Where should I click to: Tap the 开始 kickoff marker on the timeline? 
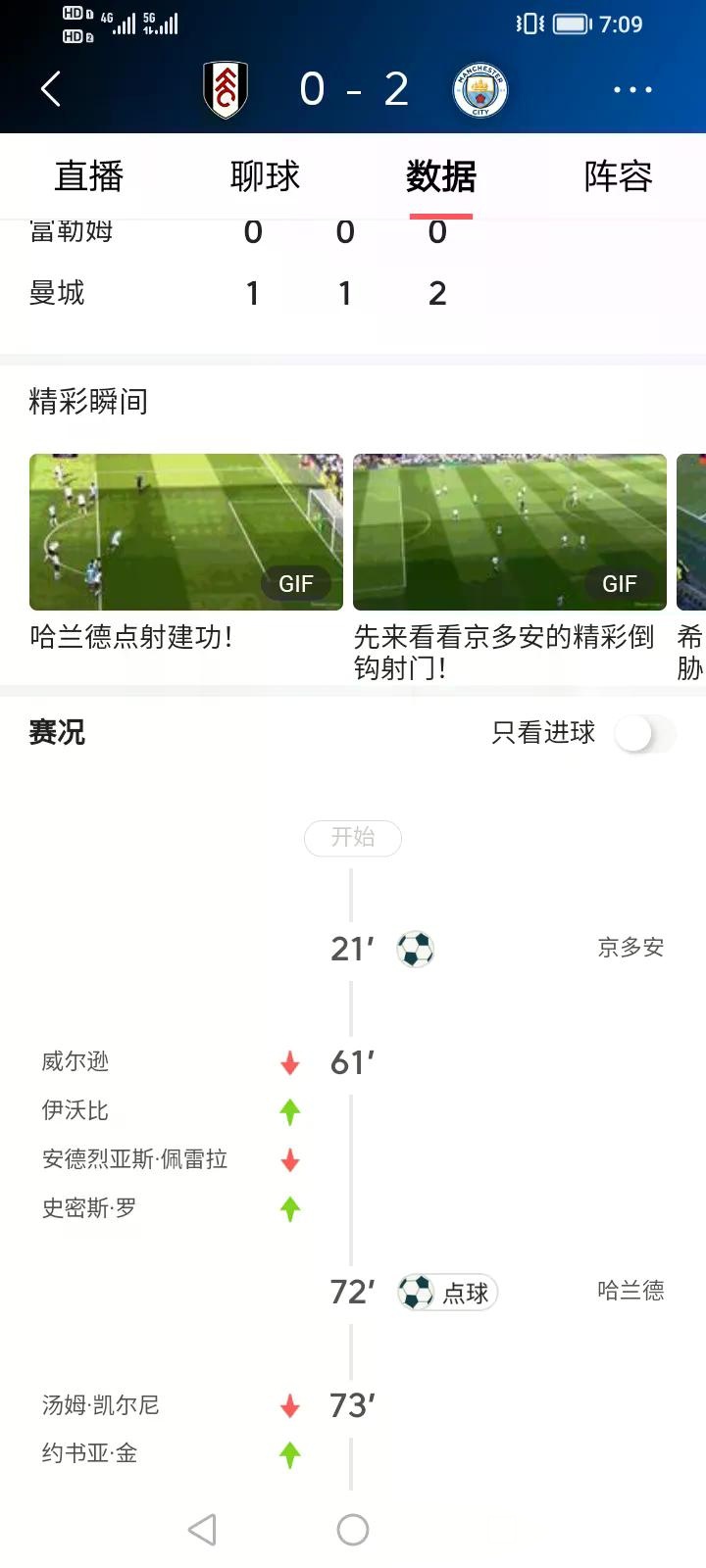click(x=352, y=839)
